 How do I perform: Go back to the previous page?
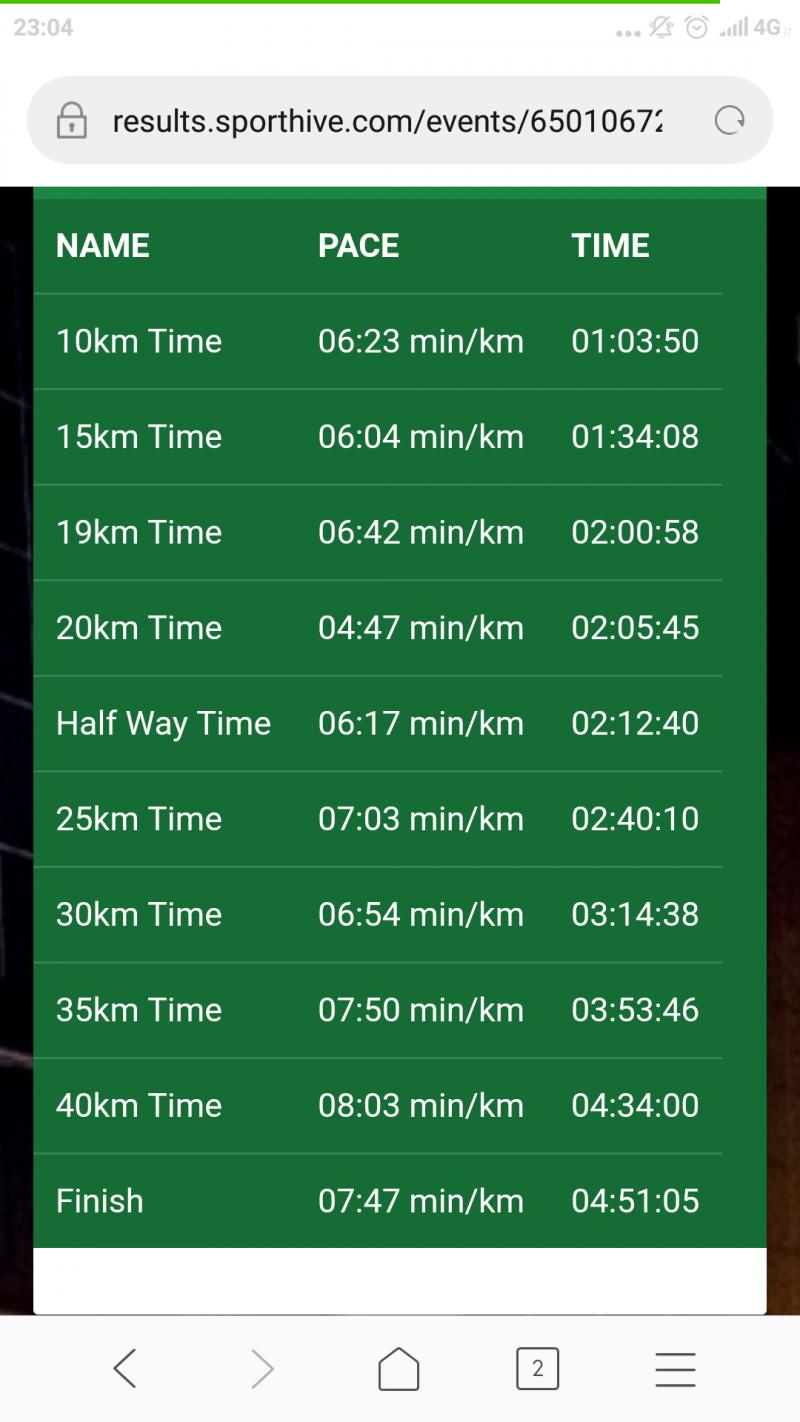coord(124,1369)
